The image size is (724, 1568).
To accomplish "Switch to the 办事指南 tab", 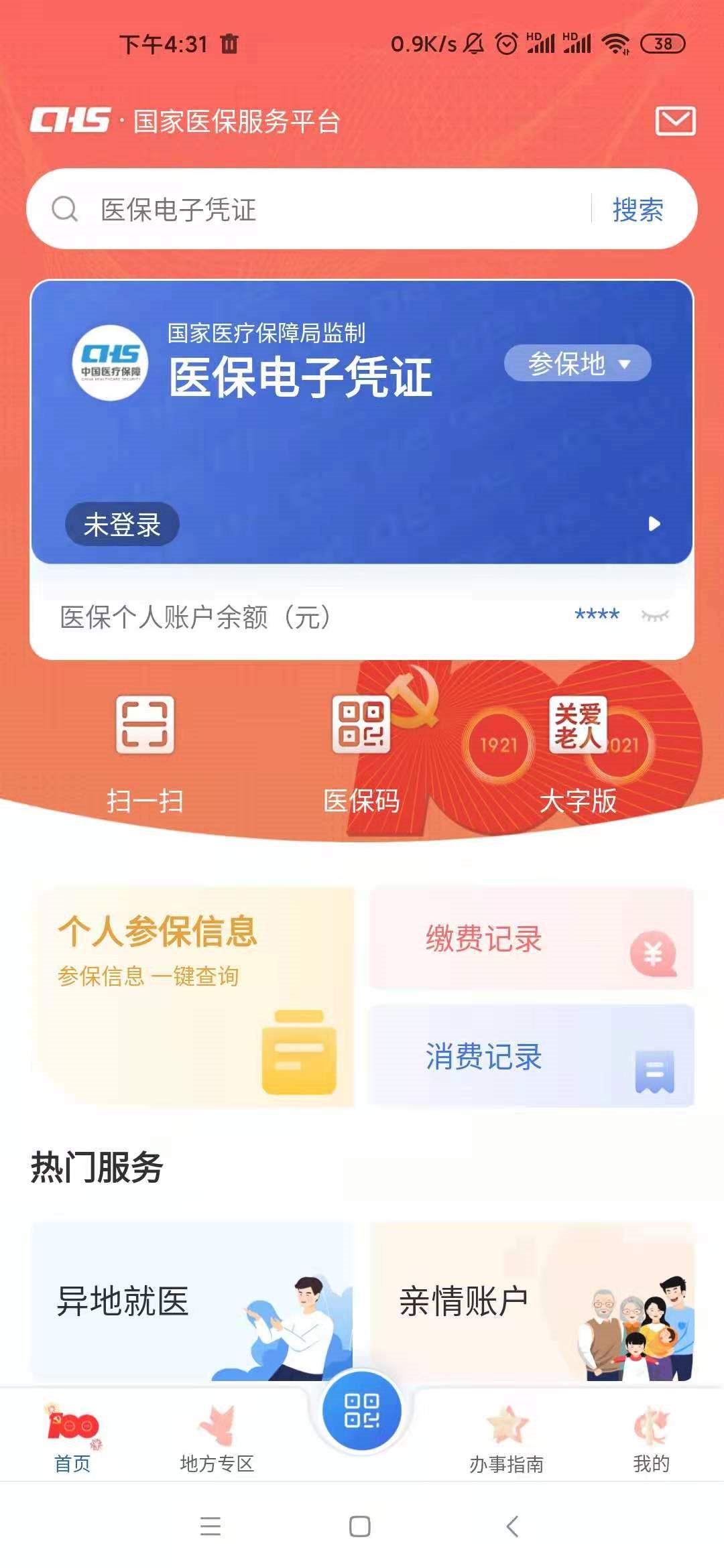I will coord(507,1439).
